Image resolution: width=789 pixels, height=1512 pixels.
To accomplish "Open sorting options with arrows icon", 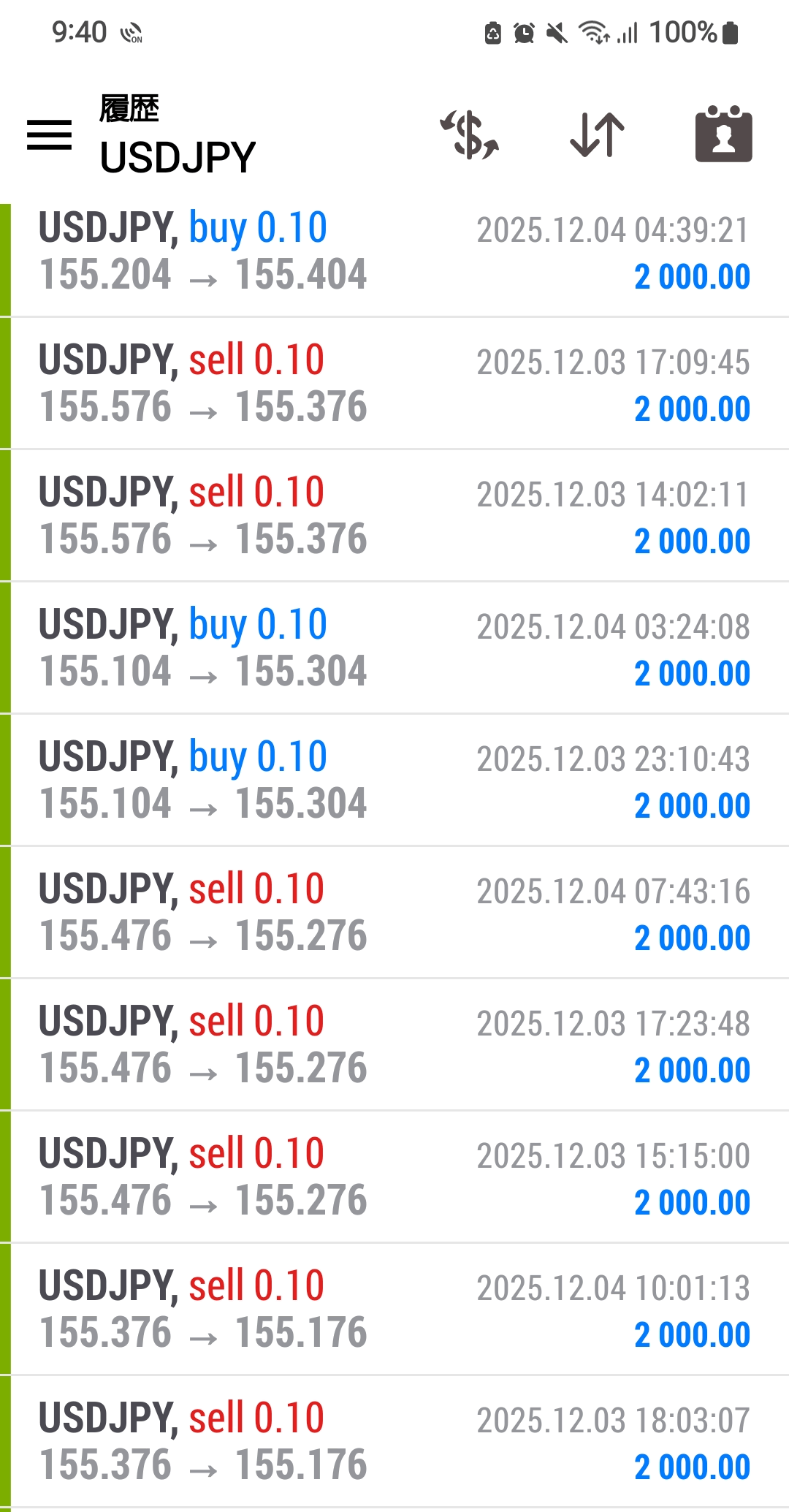I will (x=597, y=135).
